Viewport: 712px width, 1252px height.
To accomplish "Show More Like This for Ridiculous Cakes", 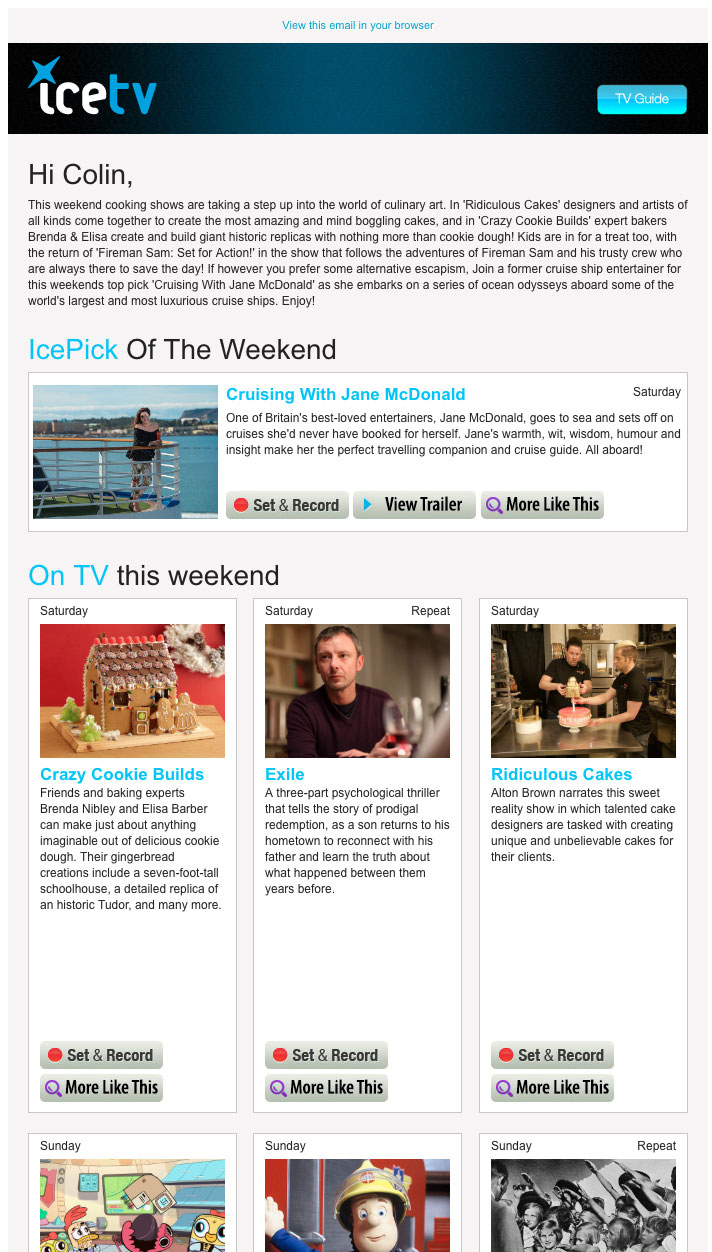I will (x=552, y=1088).
